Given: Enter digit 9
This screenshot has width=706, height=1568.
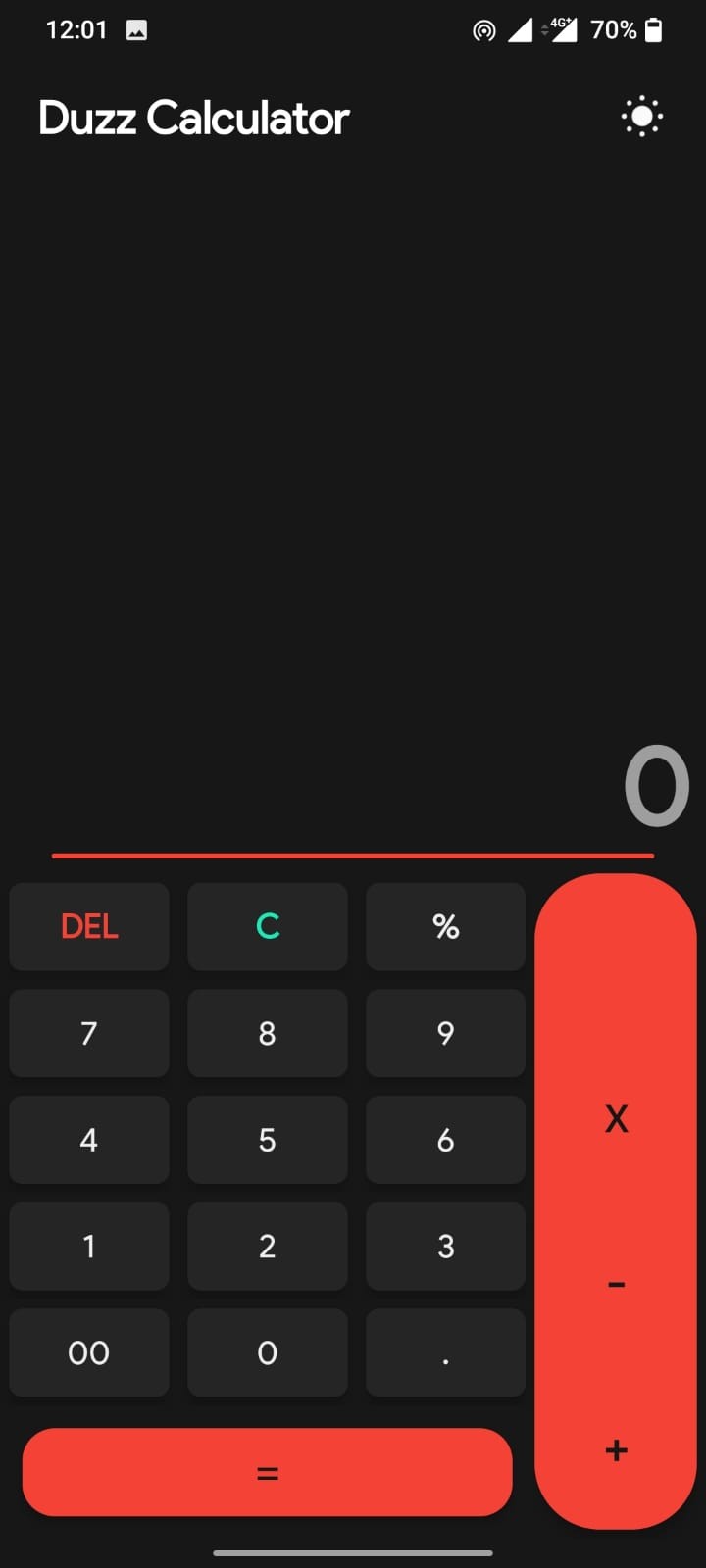Looking at the screenshot, I should 445,1033.
